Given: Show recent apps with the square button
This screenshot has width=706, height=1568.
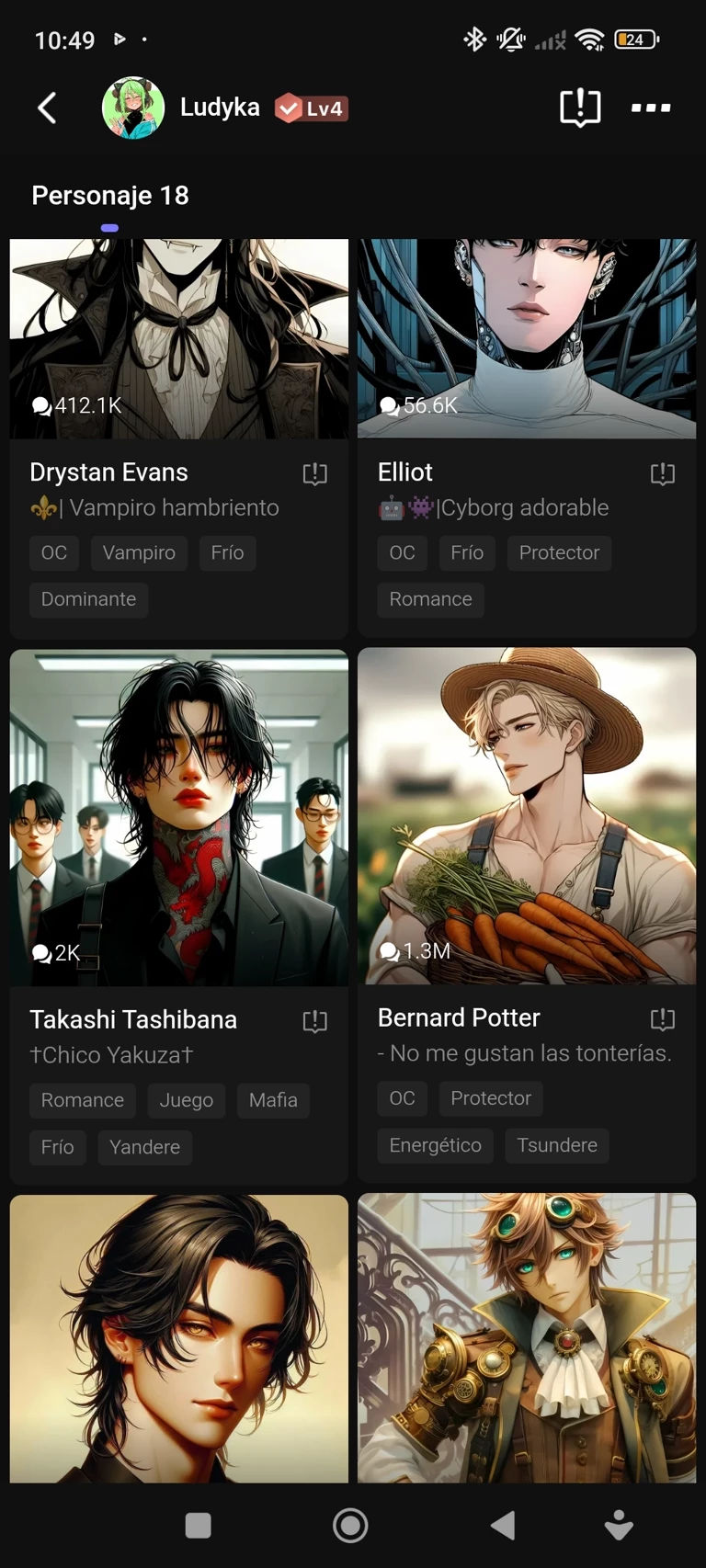Looking at the screenshot, I should pyautogui.click(x=199, y=1526).
